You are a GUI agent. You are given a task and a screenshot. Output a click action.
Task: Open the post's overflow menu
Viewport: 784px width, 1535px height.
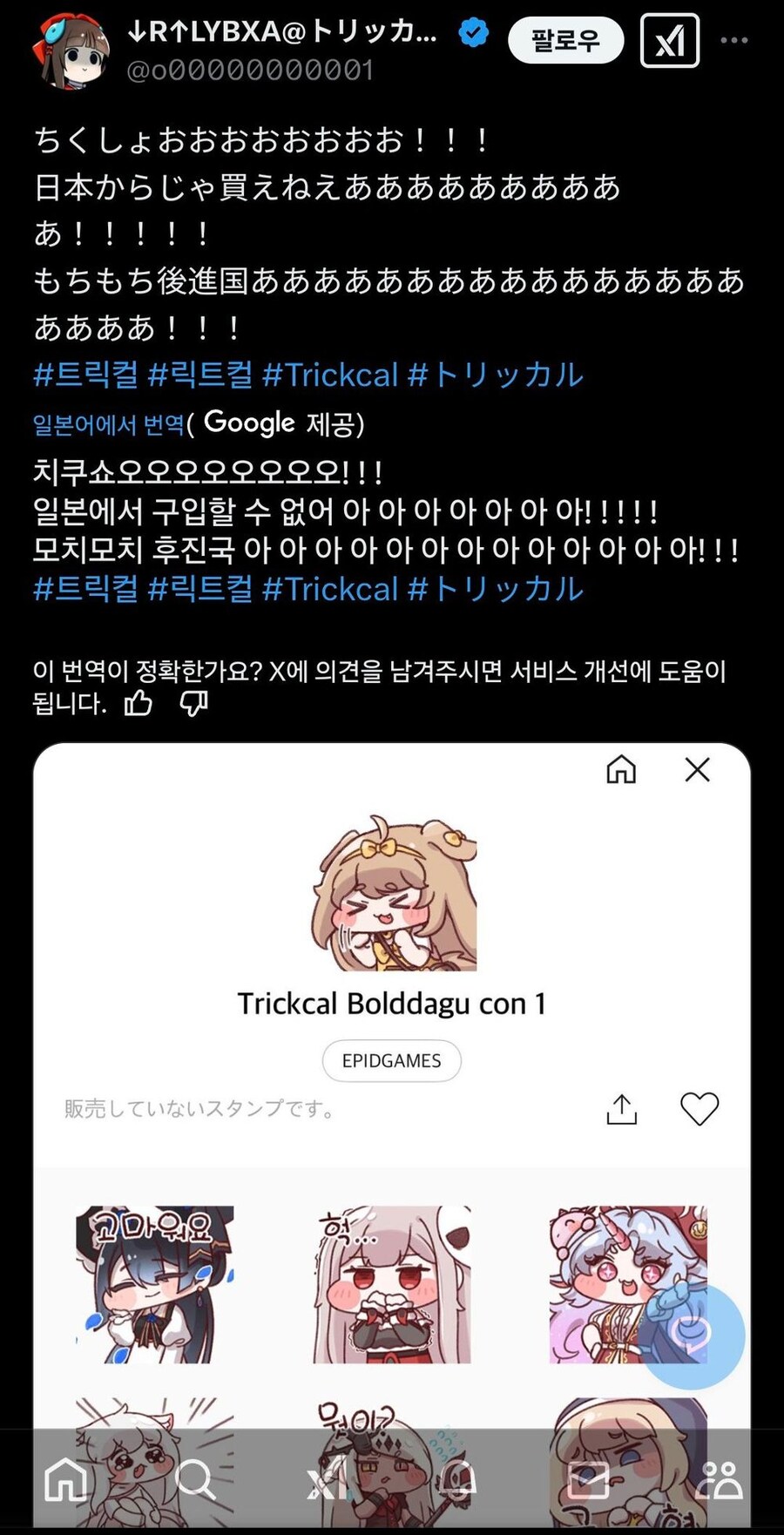point(734,41)
